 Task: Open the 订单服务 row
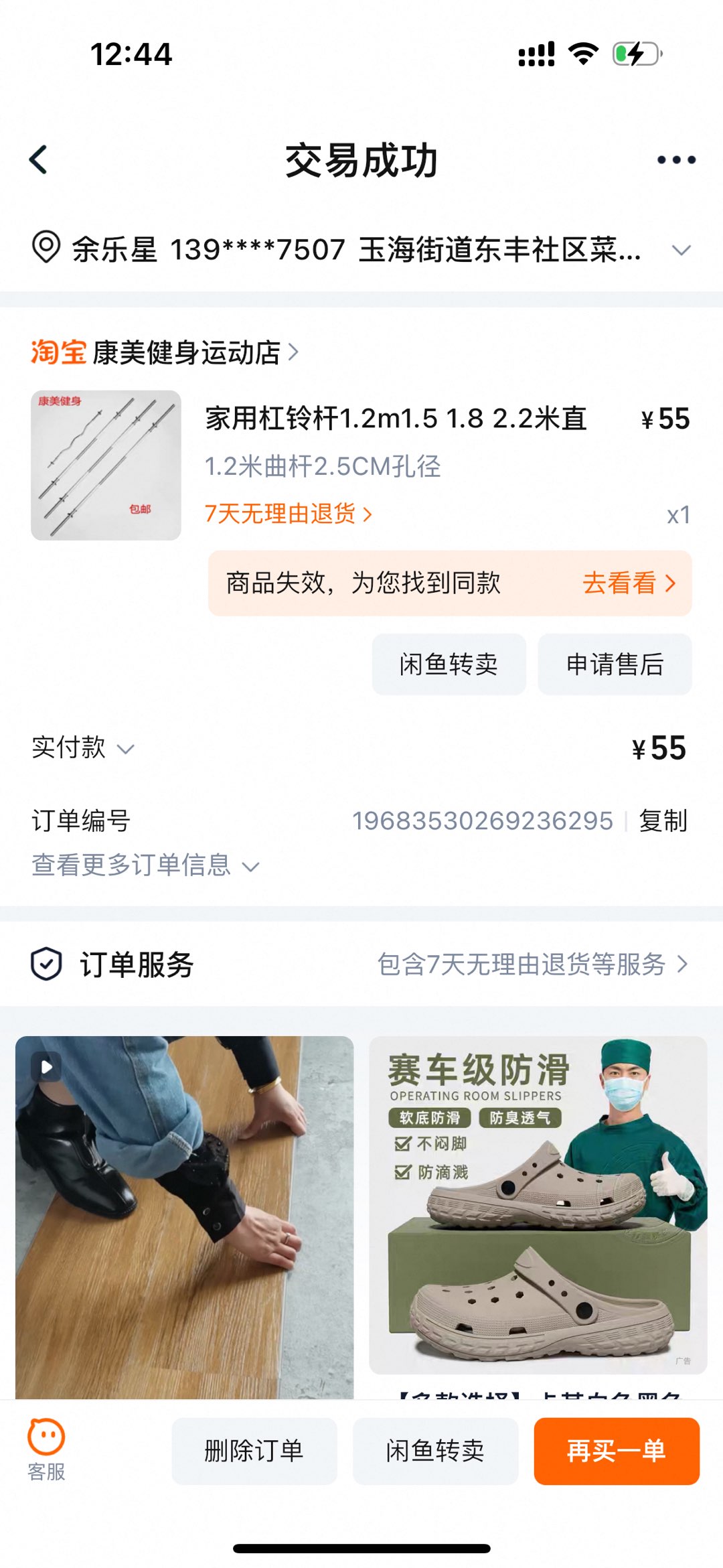(361, 965)
